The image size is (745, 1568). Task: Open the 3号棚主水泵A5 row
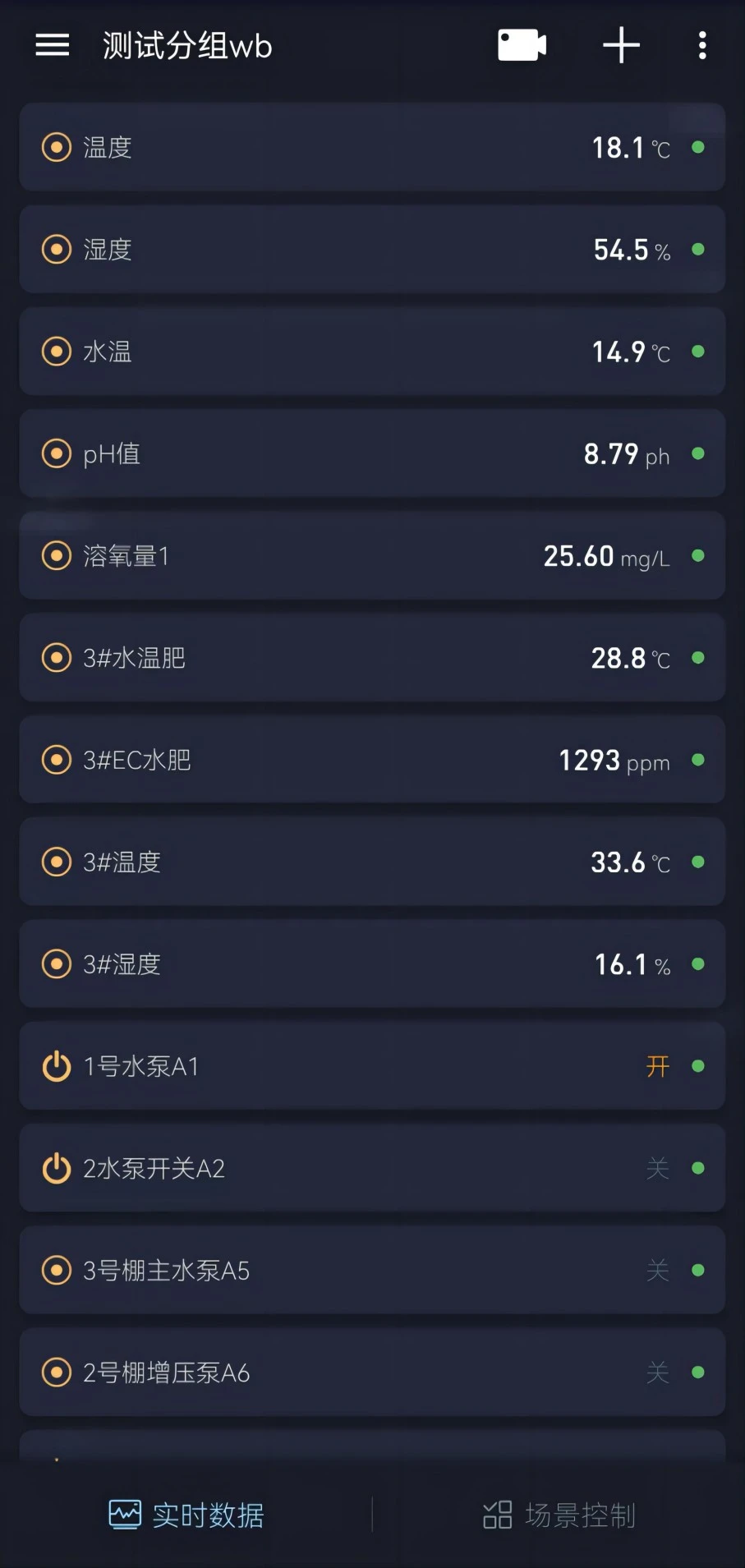(x=372, y=1271)
